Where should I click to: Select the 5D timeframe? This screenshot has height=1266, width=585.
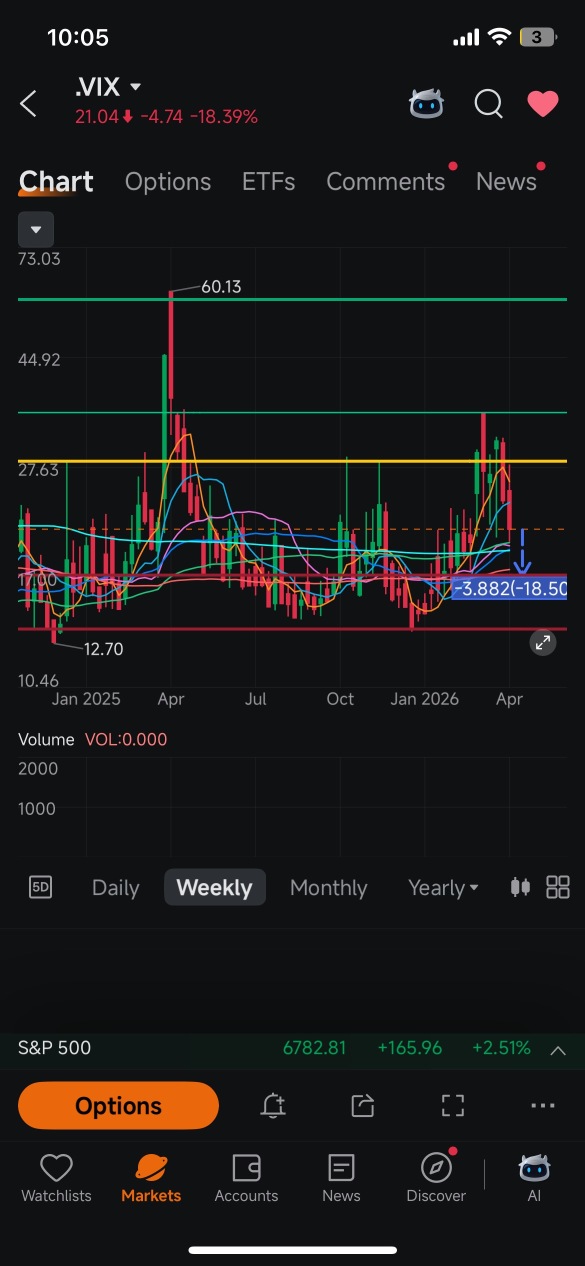(40, 887)
